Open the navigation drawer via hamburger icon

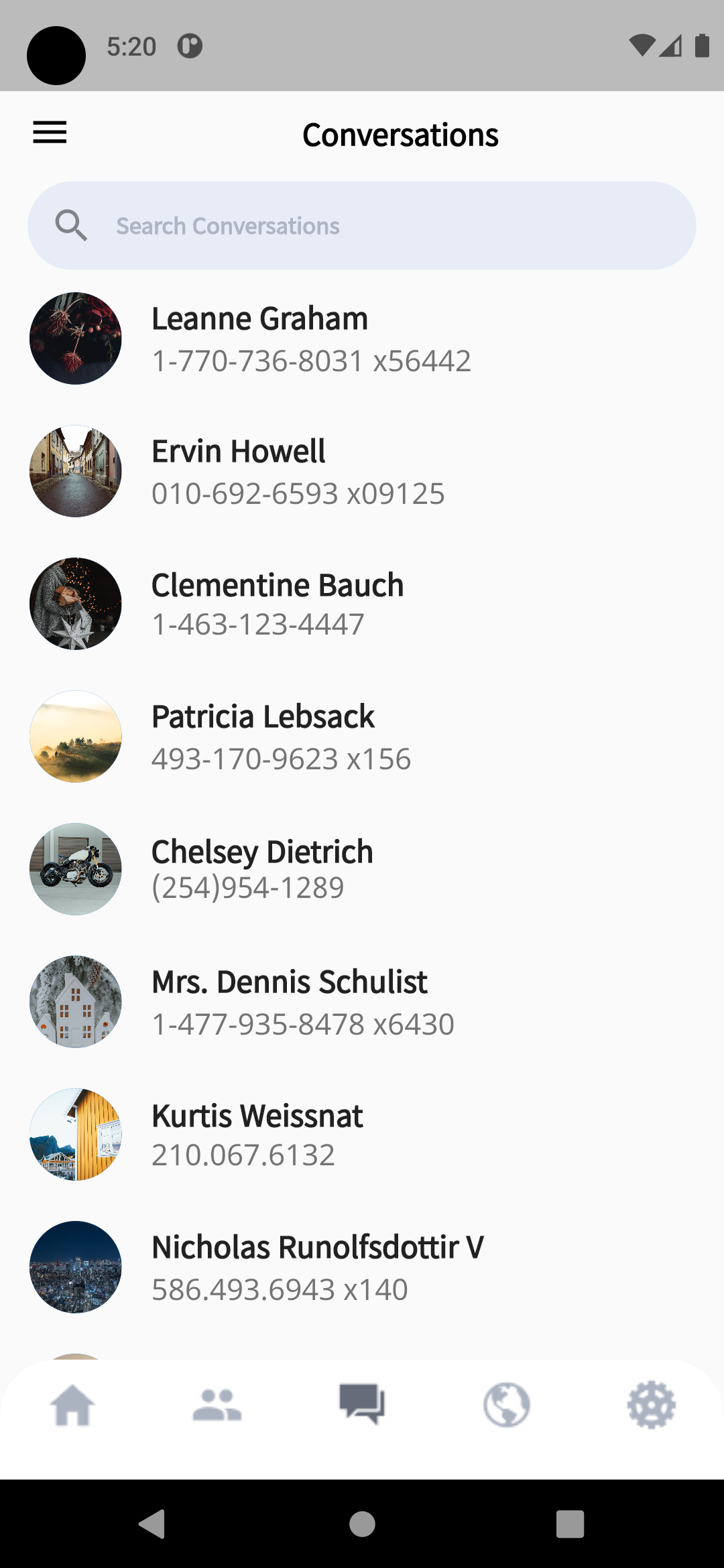49,133
